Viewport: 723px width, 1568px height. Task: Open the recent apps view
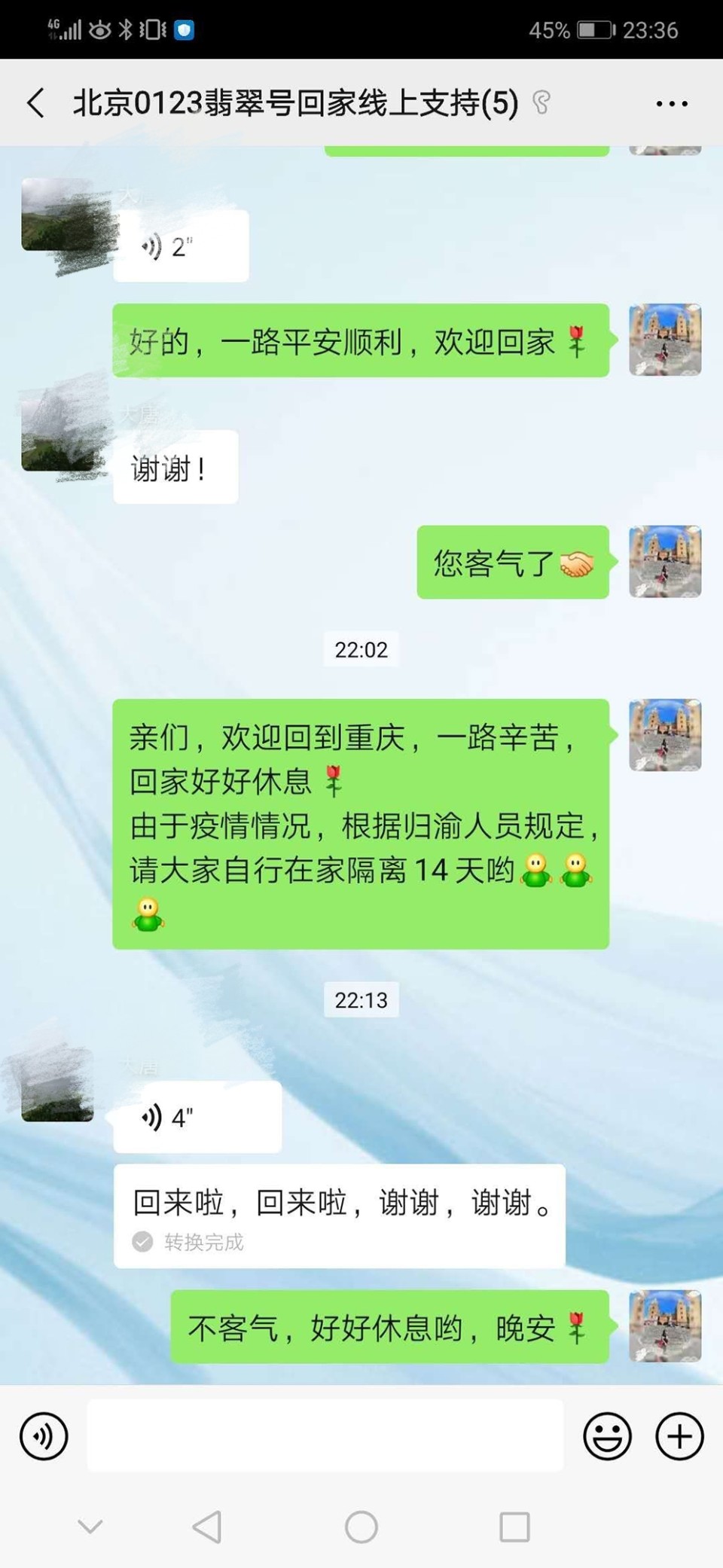point(514,1527)
